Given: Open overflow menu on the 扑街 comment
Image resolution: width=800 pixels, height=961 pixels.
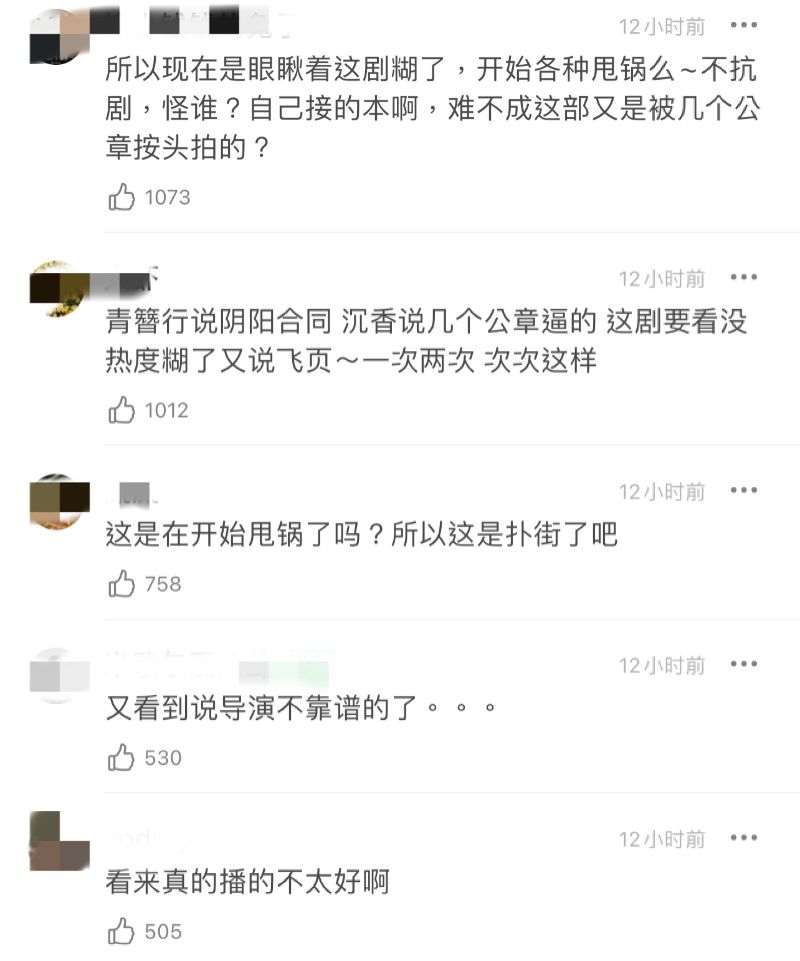Looking at the screenshot, I should [x=744, y=491].
